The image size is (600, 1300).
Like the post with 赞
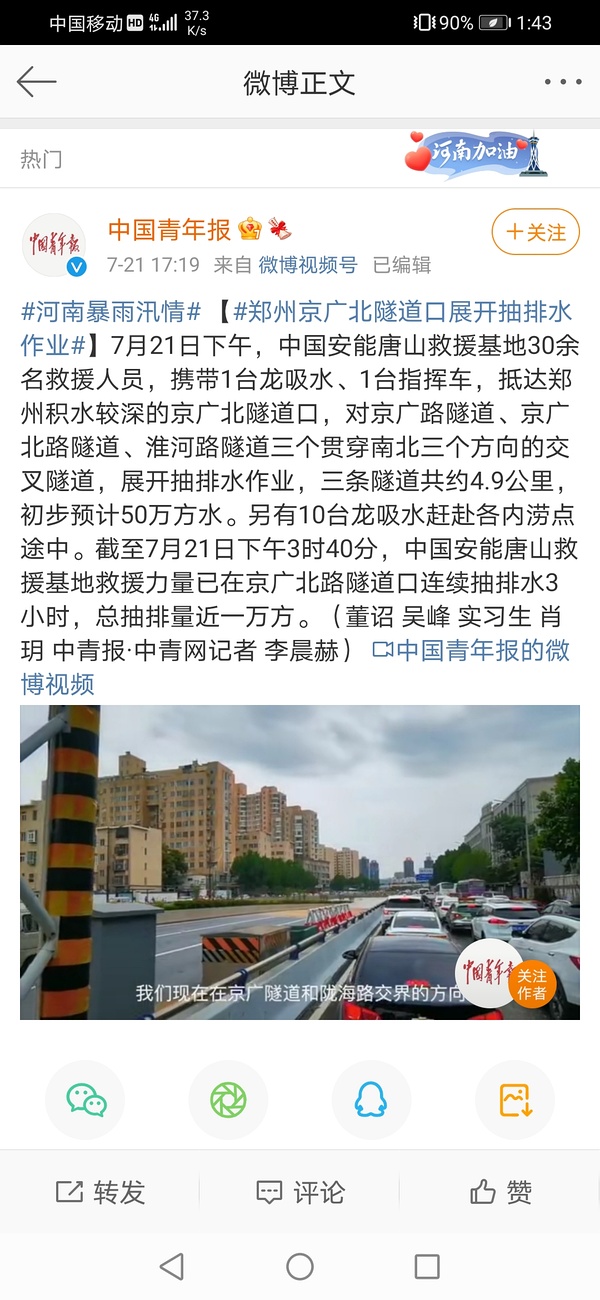(x=500, y=1192)
